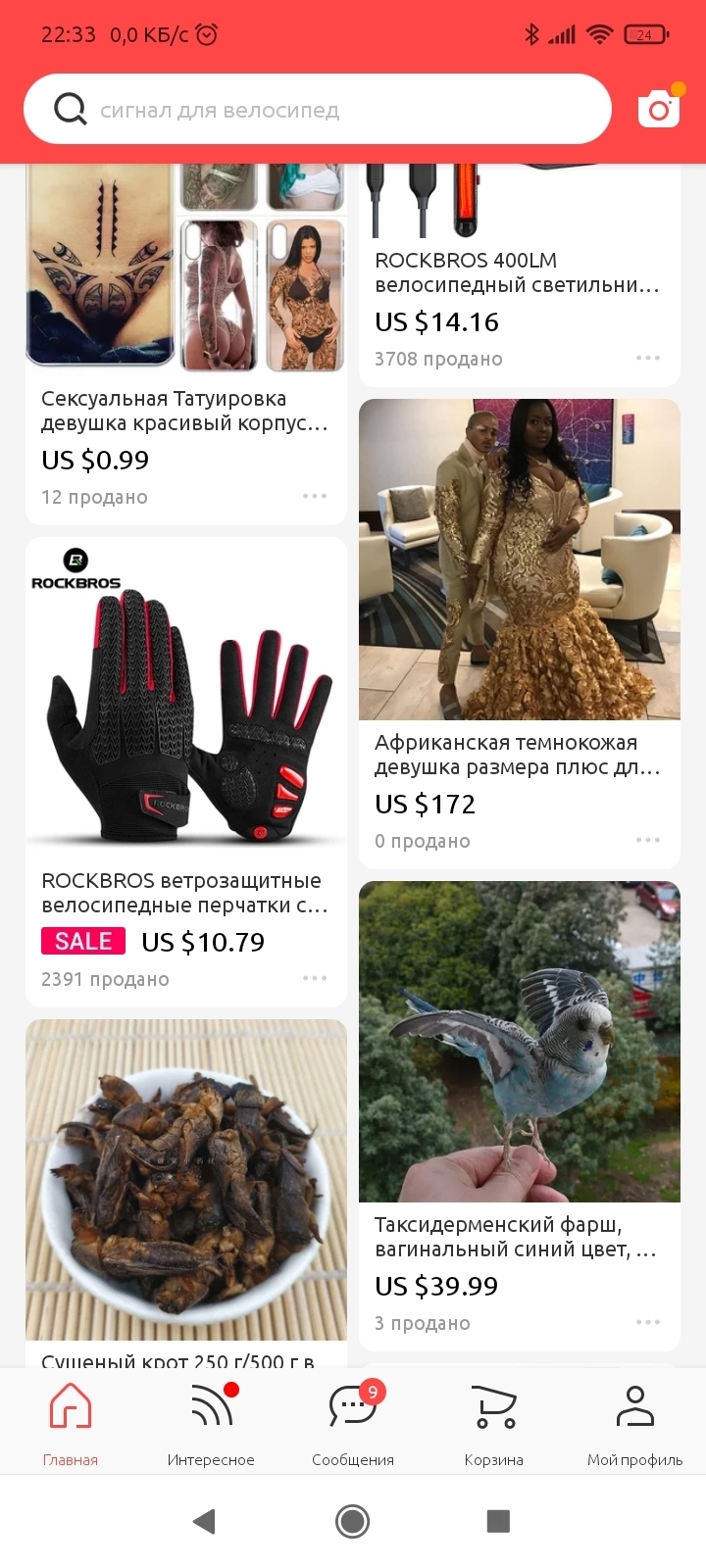Open more options on the US $172 dress
706x1568 pixels.
648,840
